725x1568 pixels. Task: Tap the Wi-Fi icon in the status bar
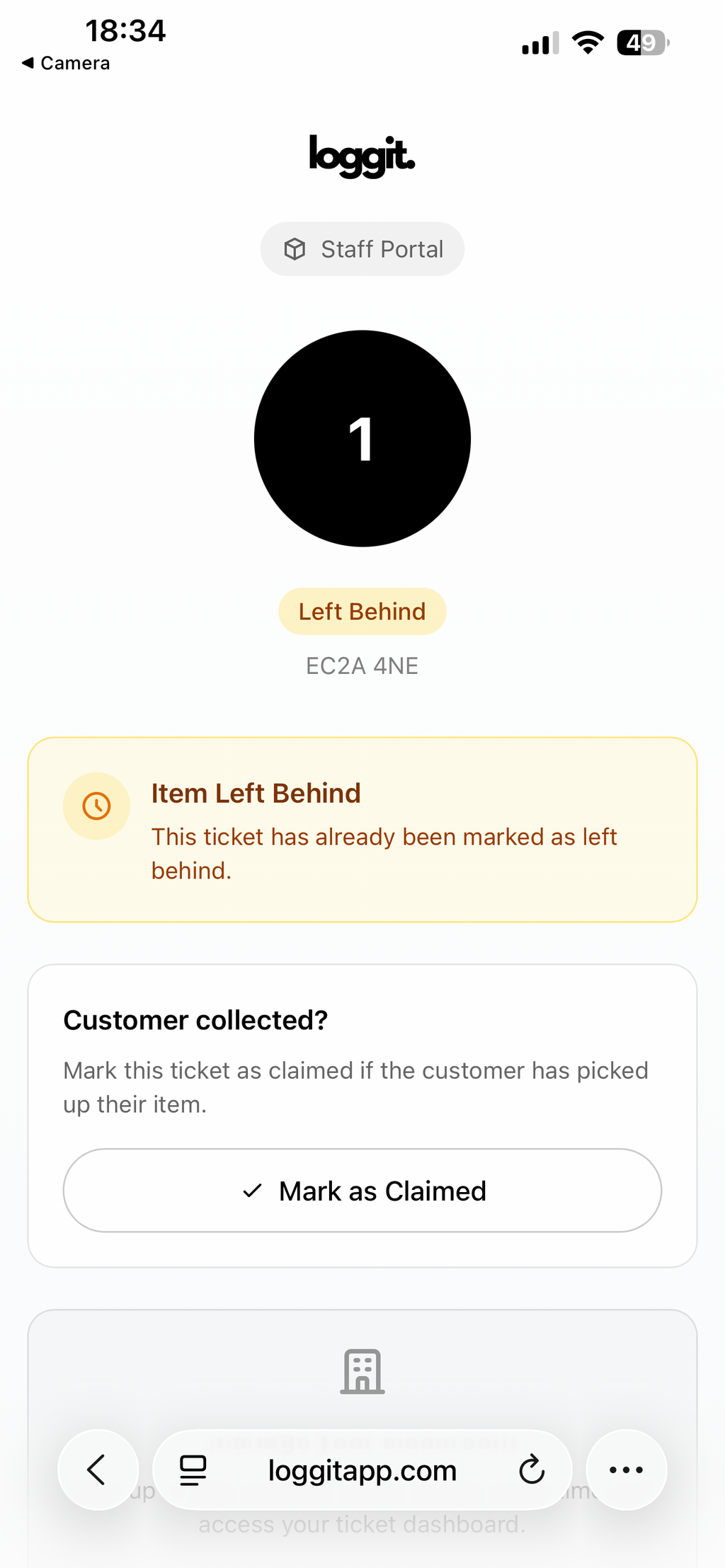[588, 42]
